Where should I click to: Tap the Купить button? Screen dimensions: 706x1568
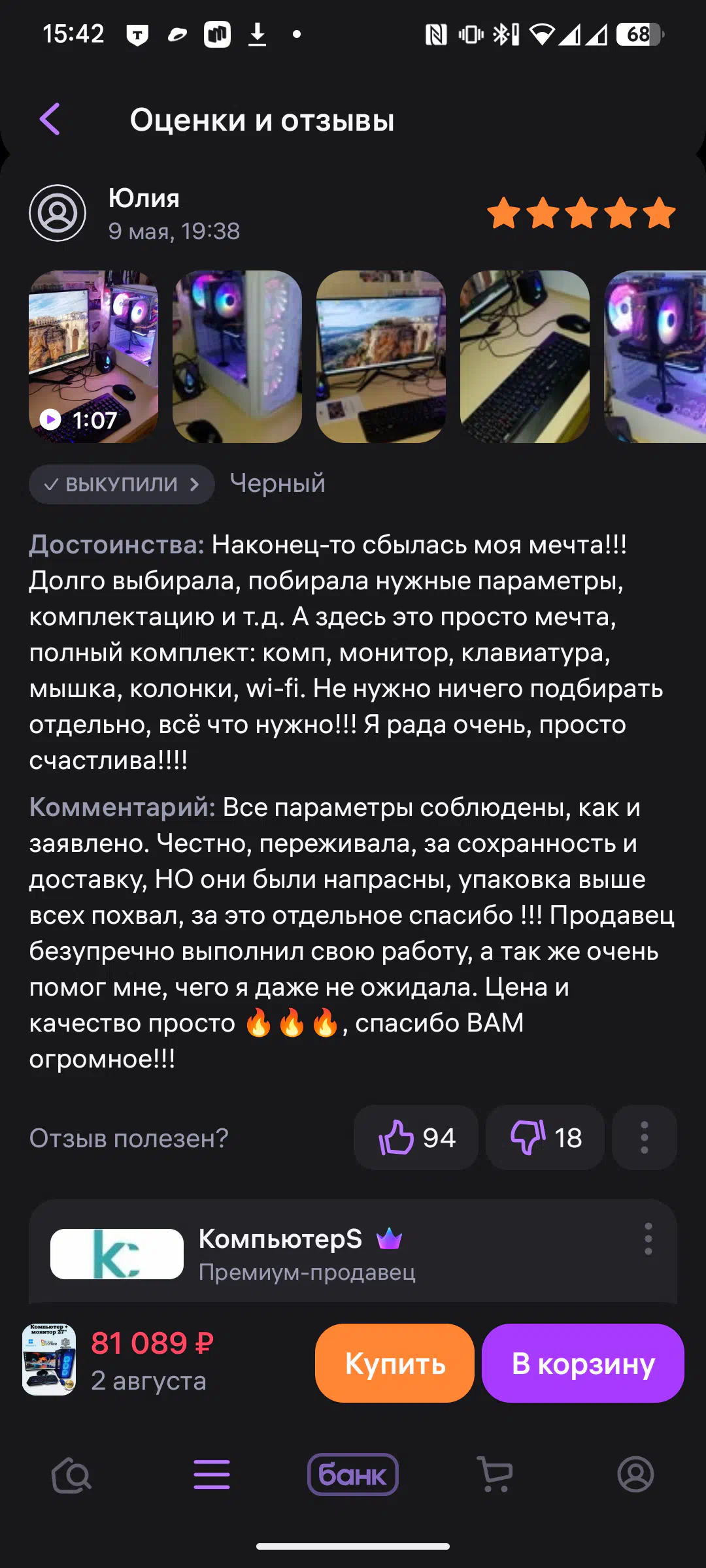coord(395,1363)
